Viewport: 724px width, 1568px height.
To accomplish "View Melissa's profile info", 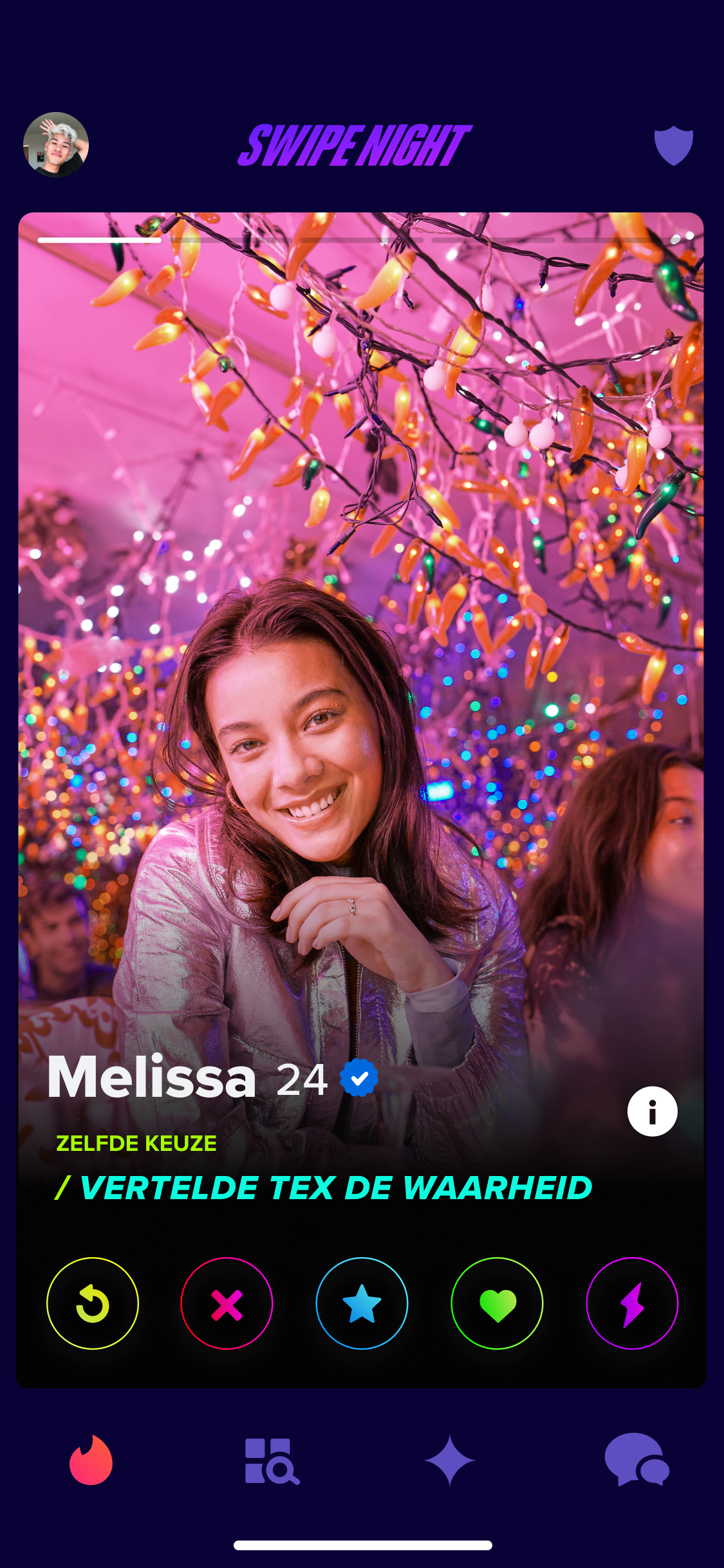I will [652, 1111].
